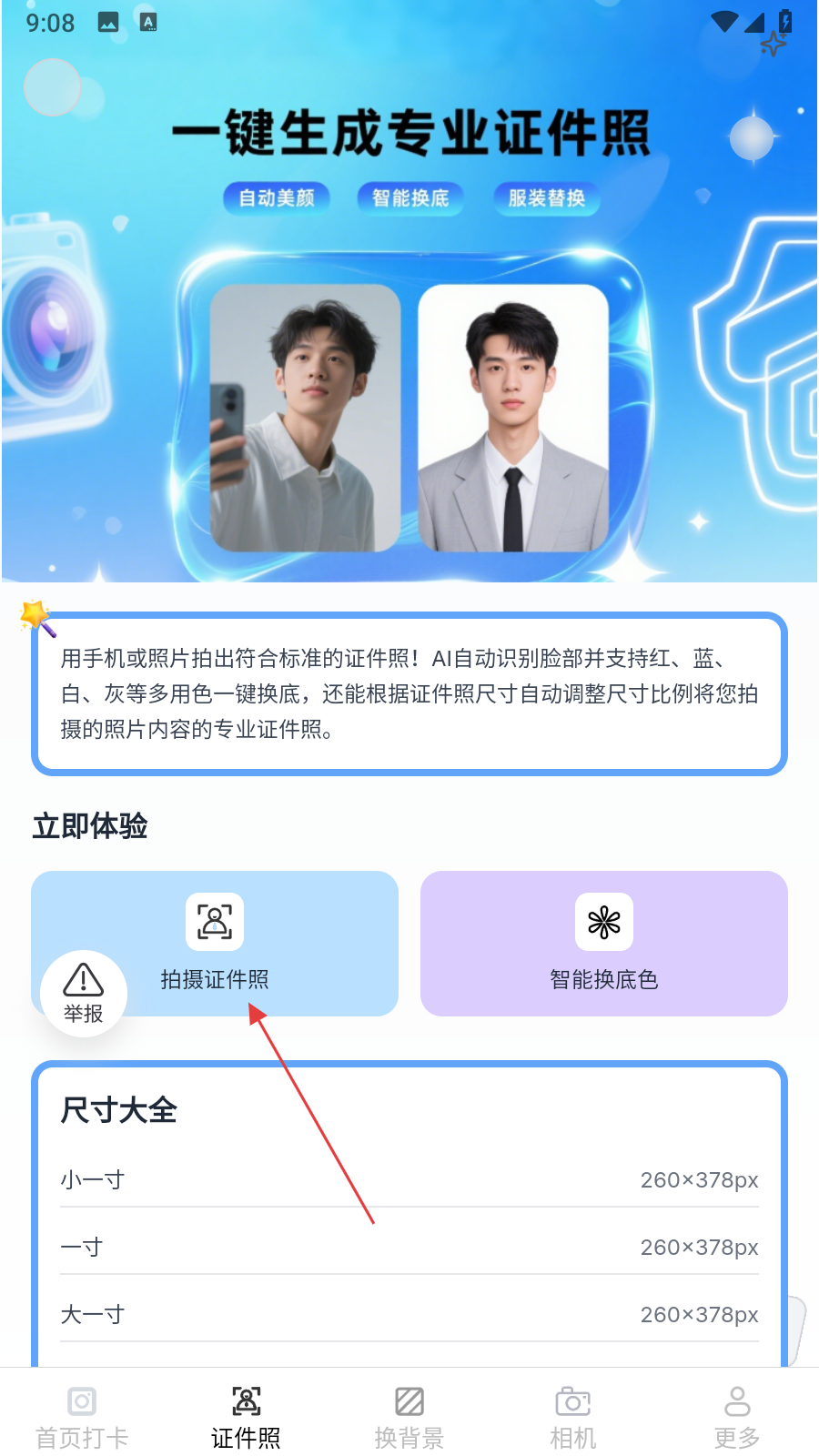Viewport: 819px width, 1456px height.
Task: Open the 智能换底色 background color tool
Action: point(603,944)
